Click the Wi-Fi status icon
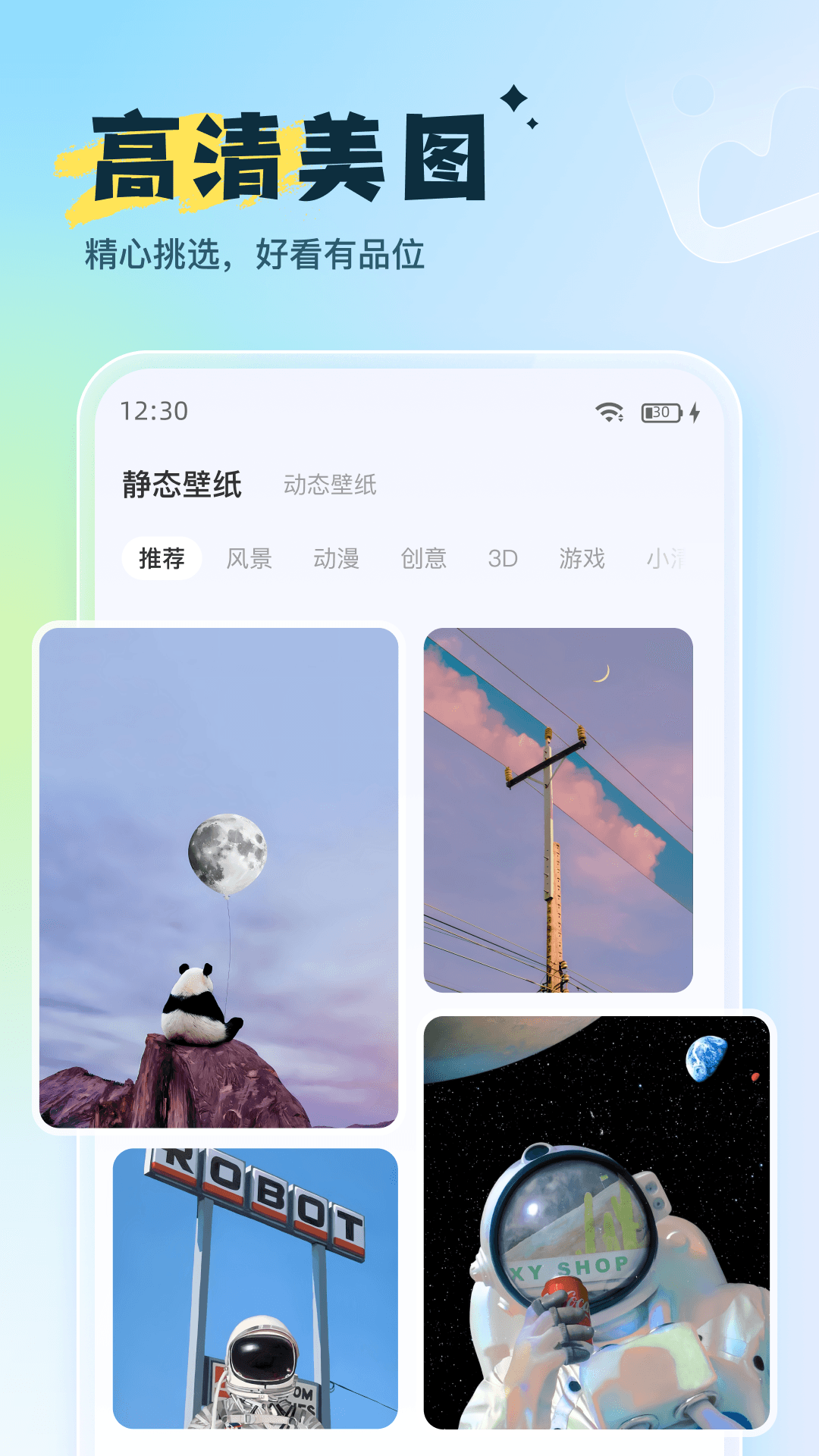 (607, 412)
